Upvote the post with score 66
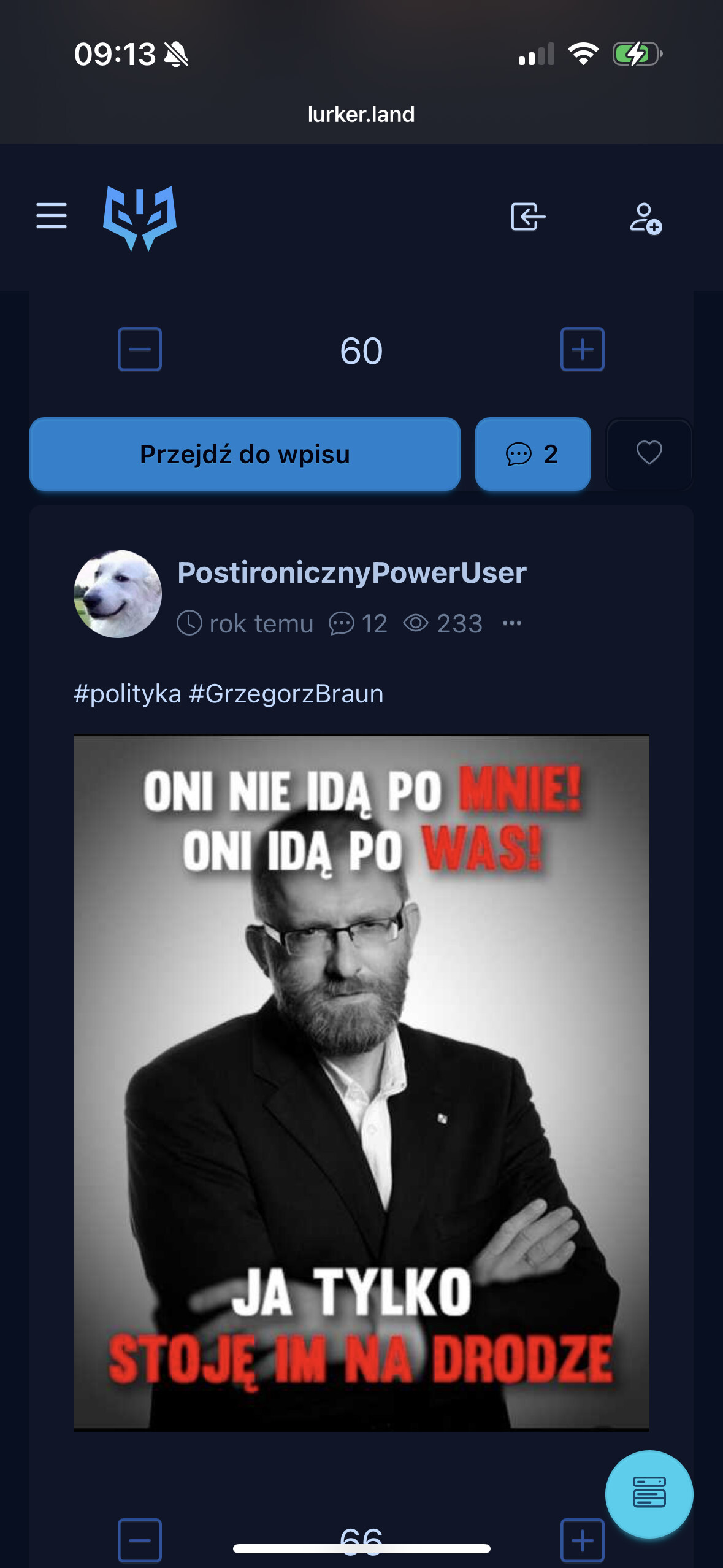The image size is (723, 1568). point(582,1540)
